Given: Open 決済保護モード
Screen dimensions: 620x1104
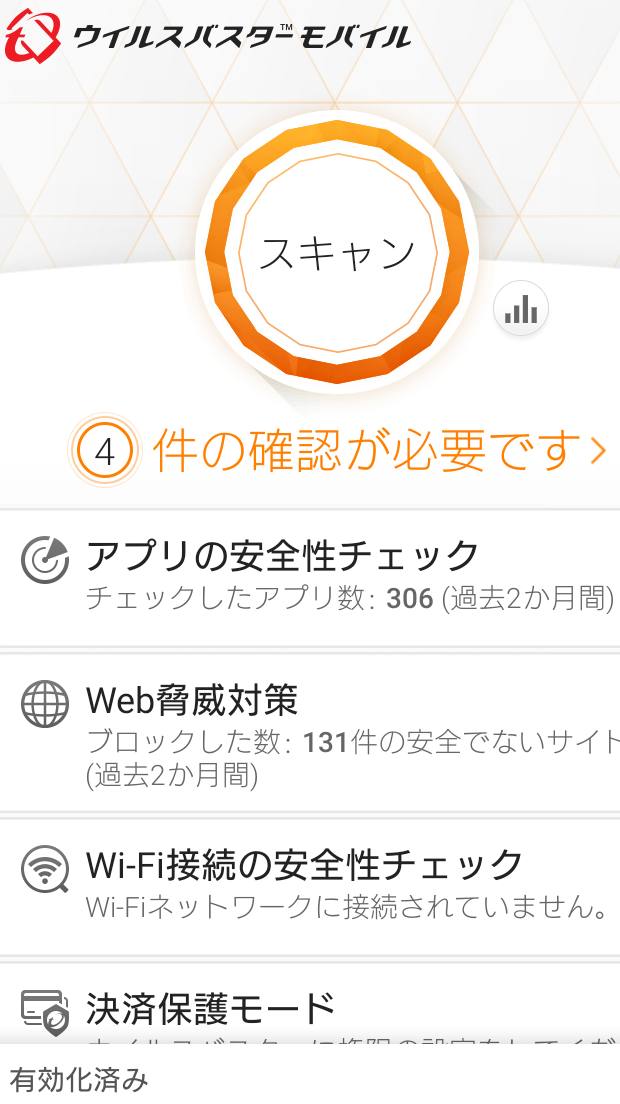Looking at the screenshot, I should (x=310, y=1008).
